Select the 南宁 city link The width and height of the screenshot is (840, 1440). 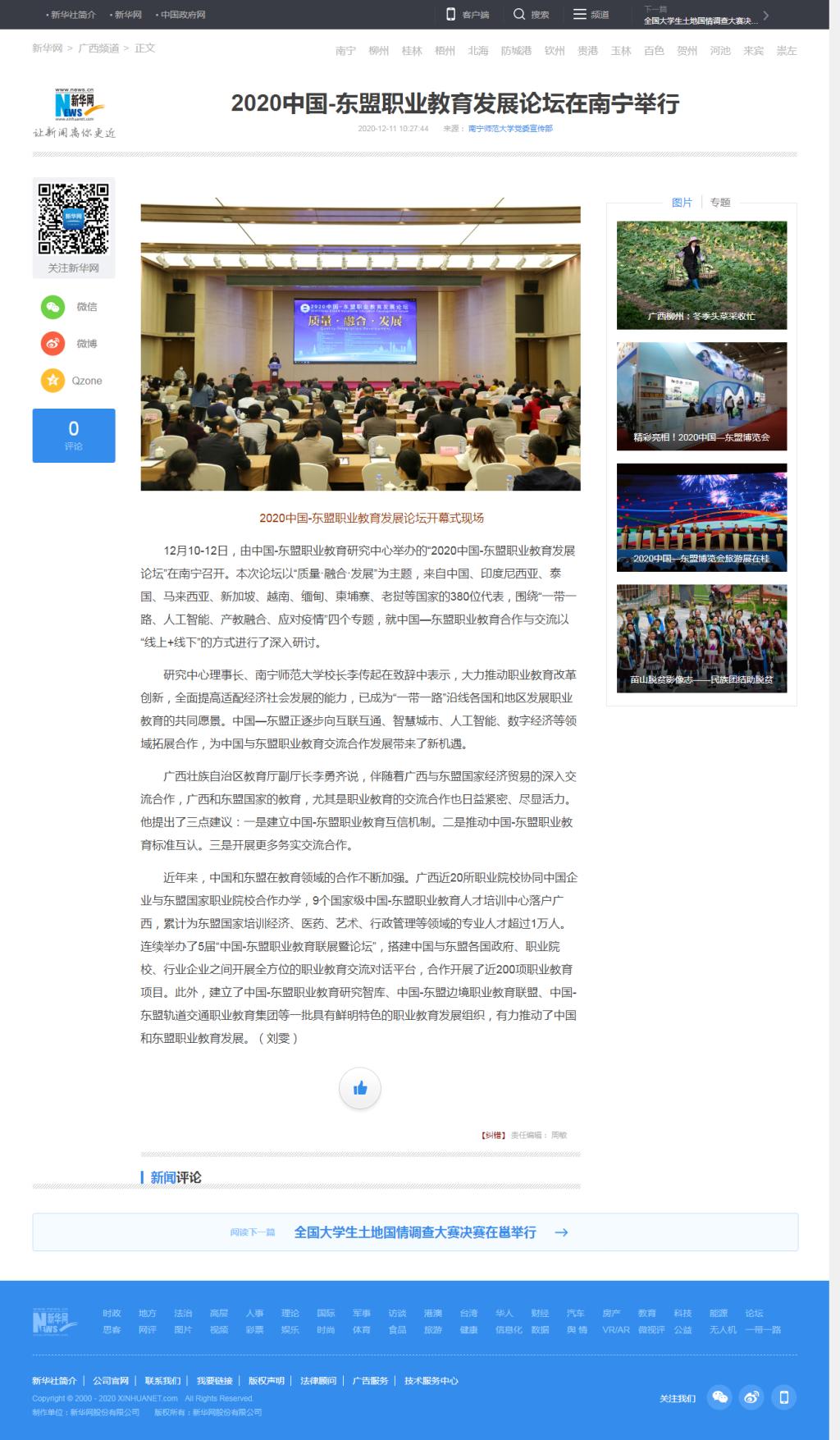click(x=345, y=51)
